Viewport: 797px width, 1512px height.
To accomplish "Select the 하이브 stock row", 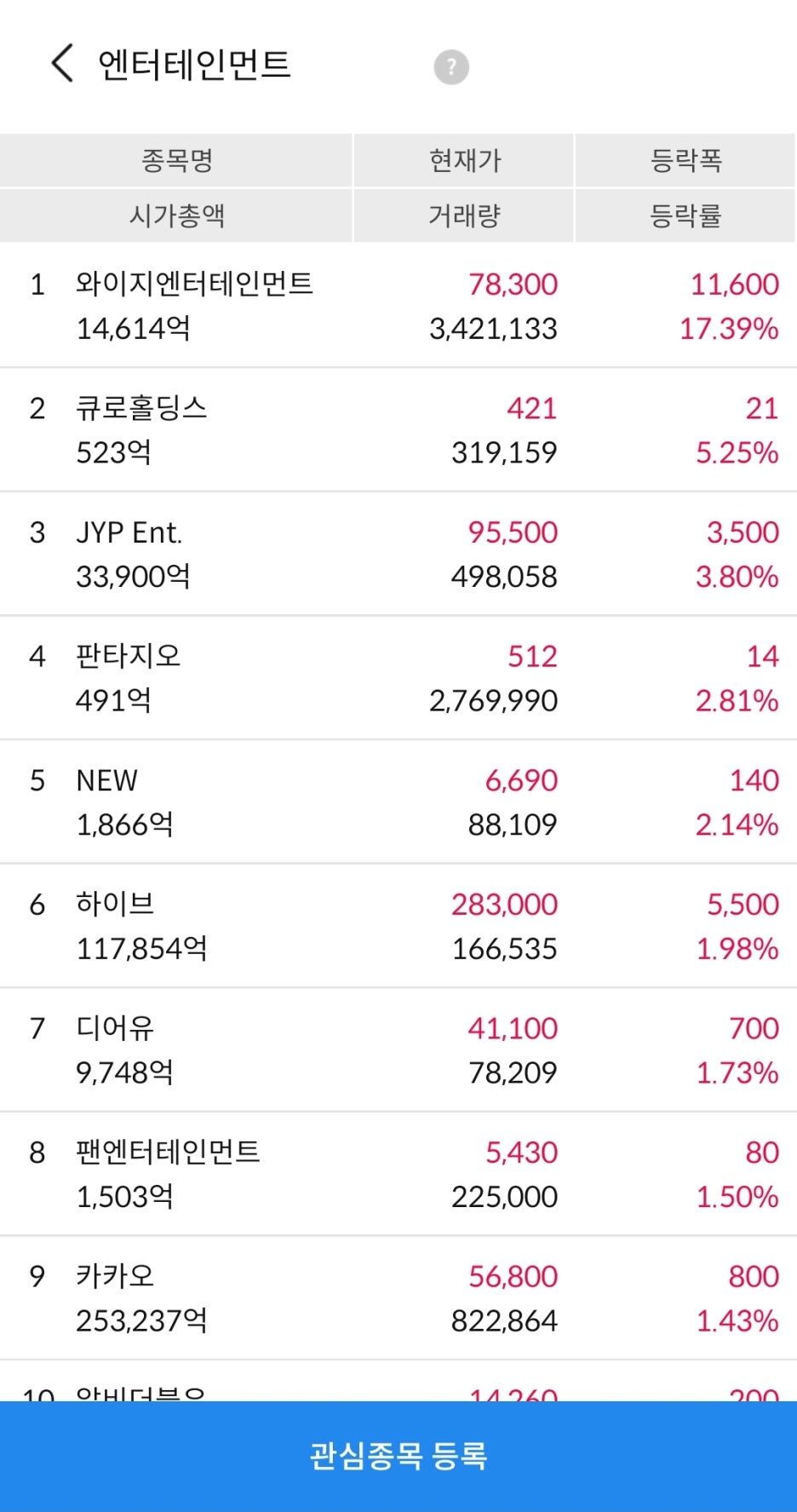I will (x=398, y=926).
